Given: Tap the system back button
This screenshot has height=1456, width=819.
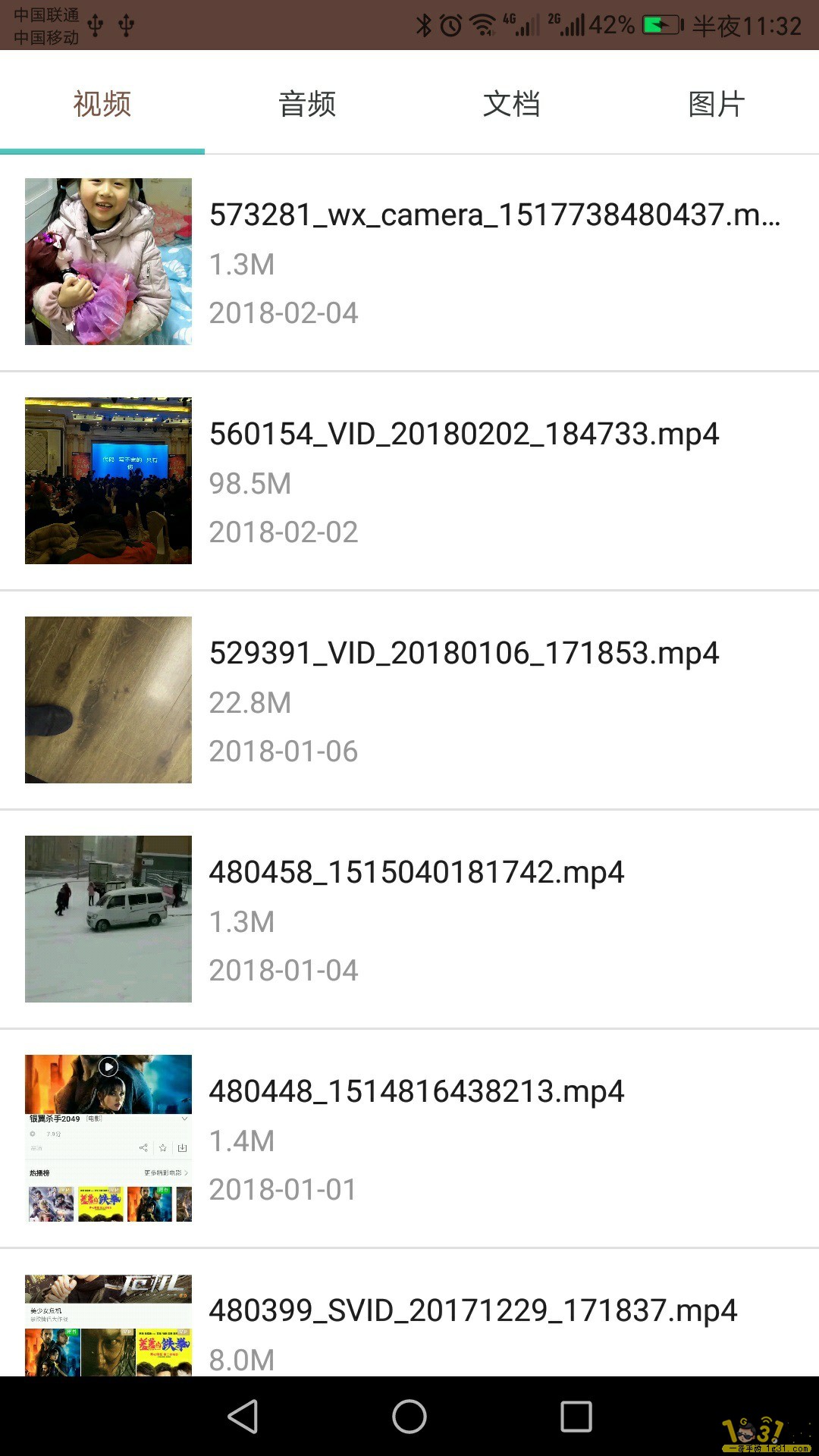Looking at the screenshot, I should 243,1416.
